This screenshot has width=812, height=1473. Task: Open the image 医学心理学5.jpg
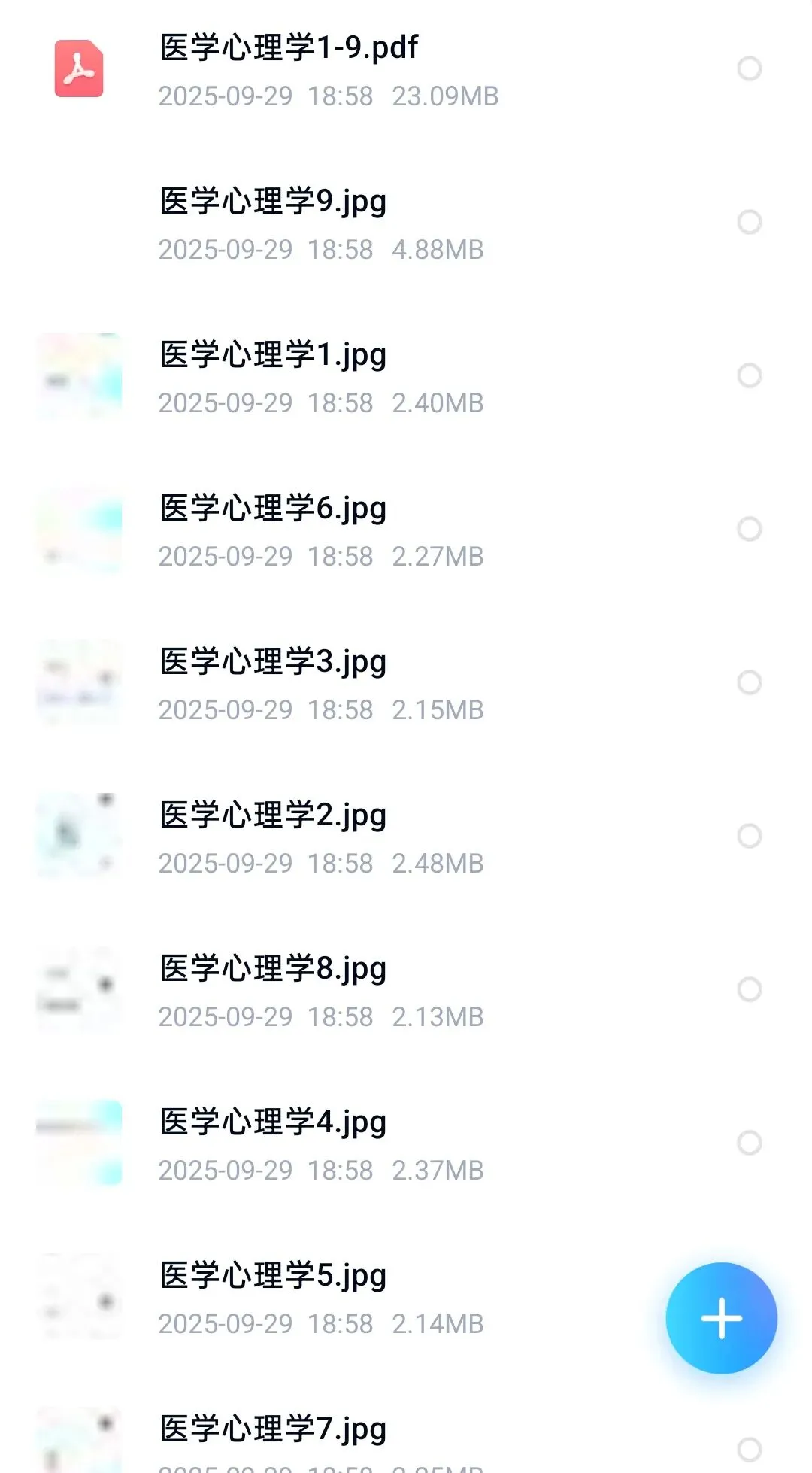331,1297
